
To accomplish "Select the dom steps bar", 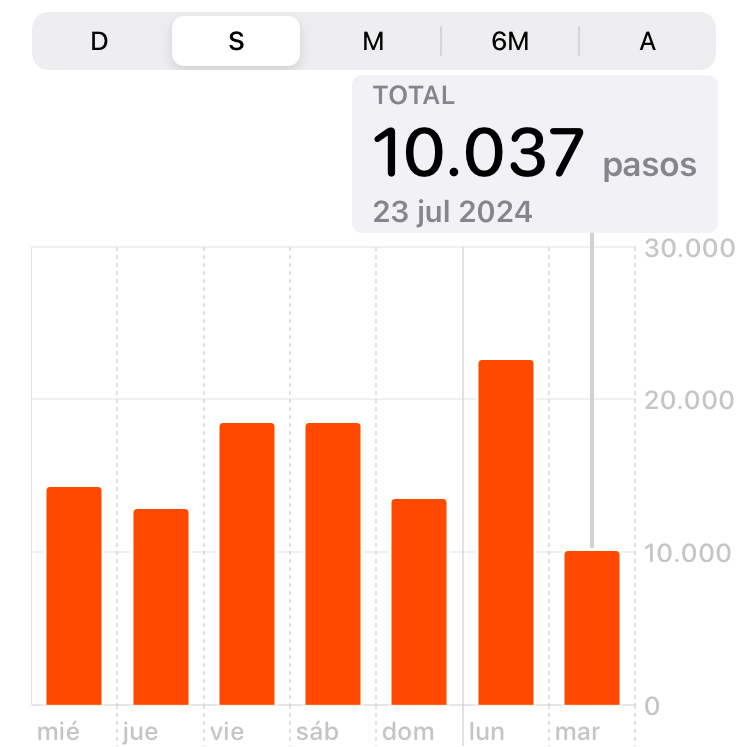I will pos(419,602).
